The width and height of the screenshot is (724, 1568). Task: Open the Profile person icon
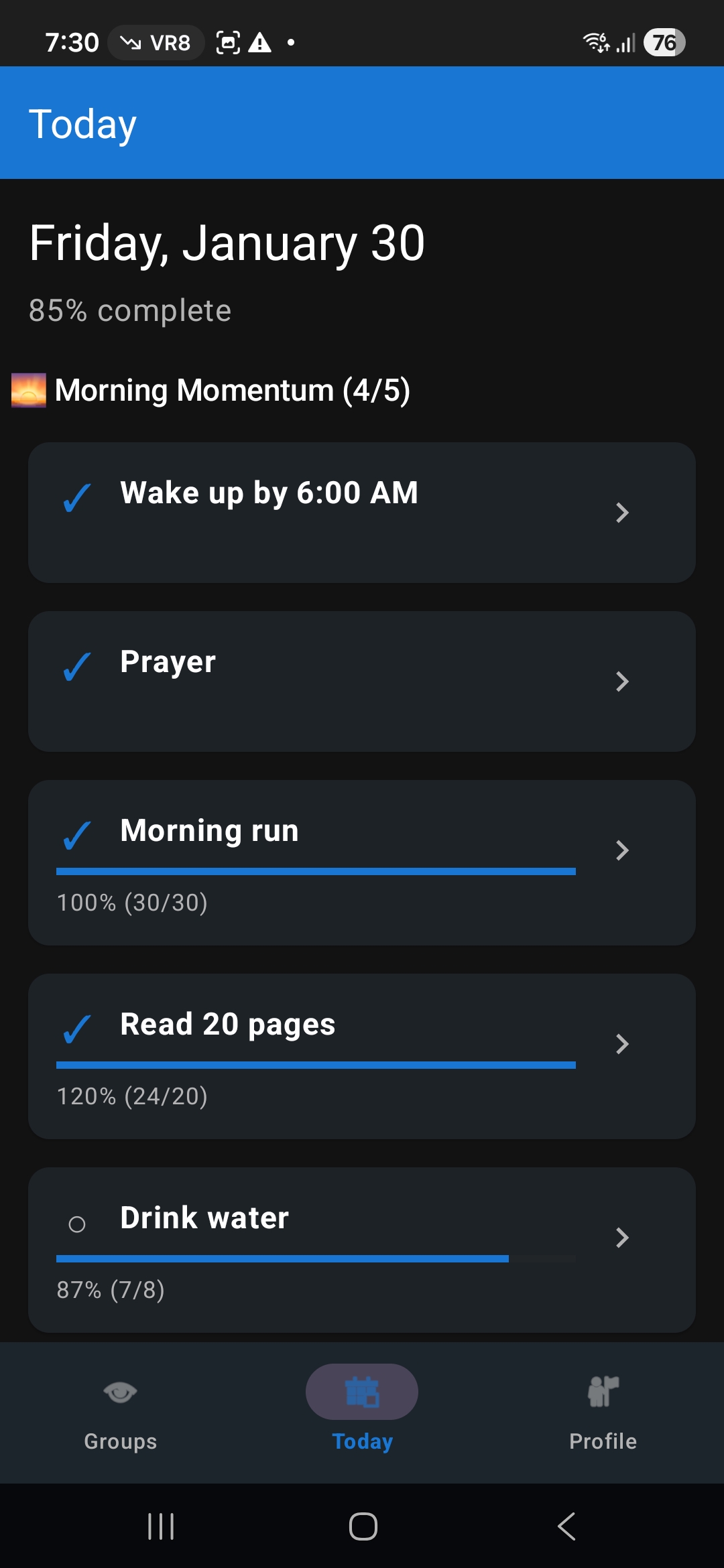click(x=601, y=1392)
